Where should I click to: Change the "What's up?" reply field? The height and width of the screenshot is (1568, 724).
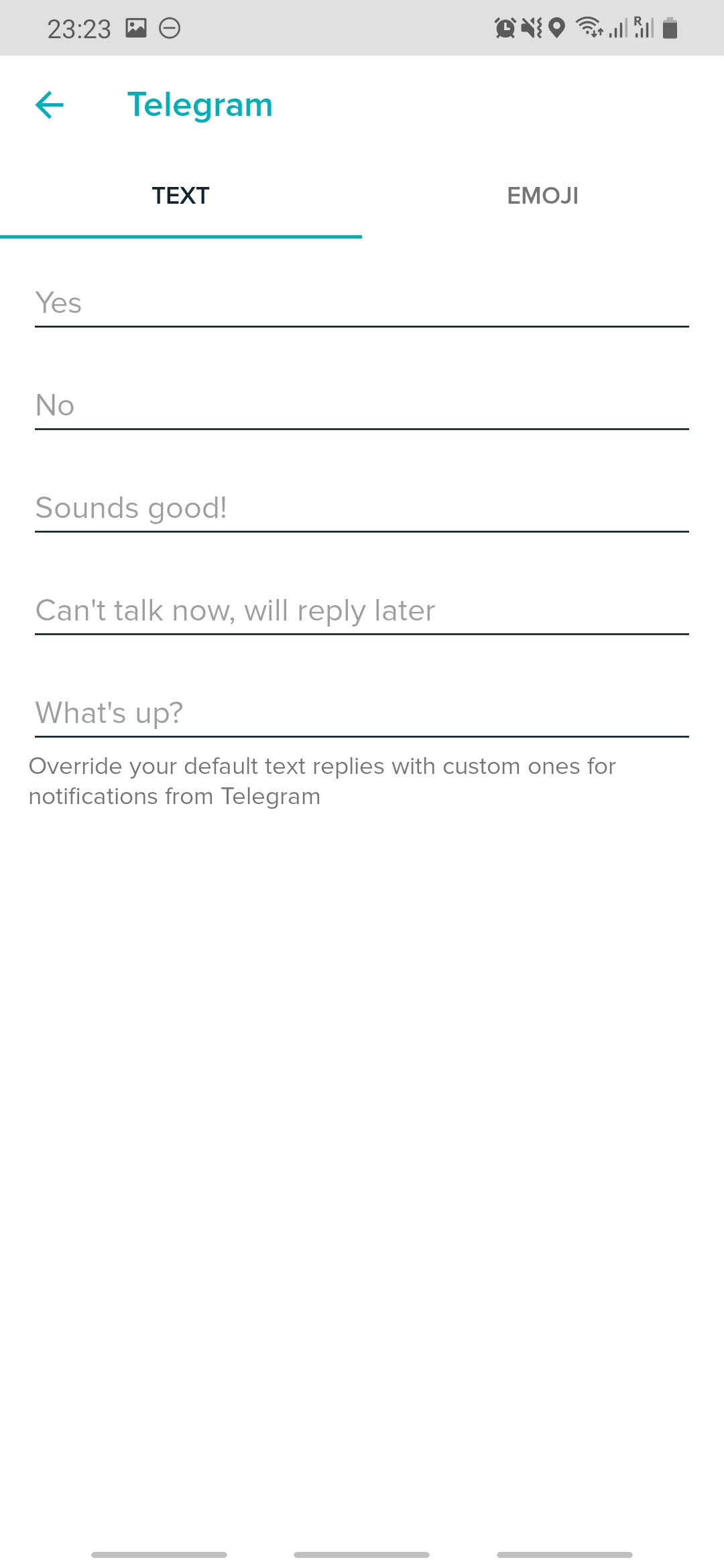(x=361, y=713)
